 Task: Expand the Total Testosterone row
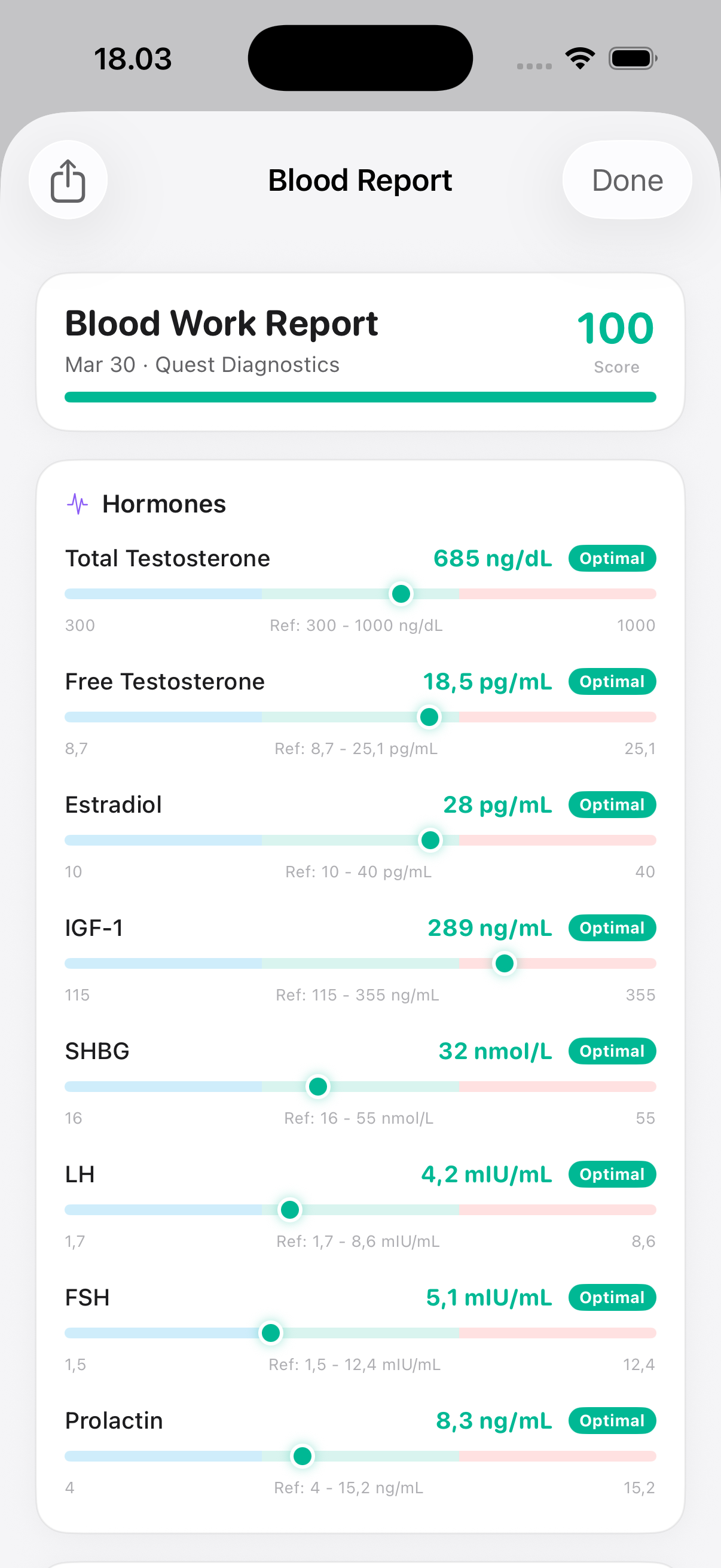coord(169,558)
